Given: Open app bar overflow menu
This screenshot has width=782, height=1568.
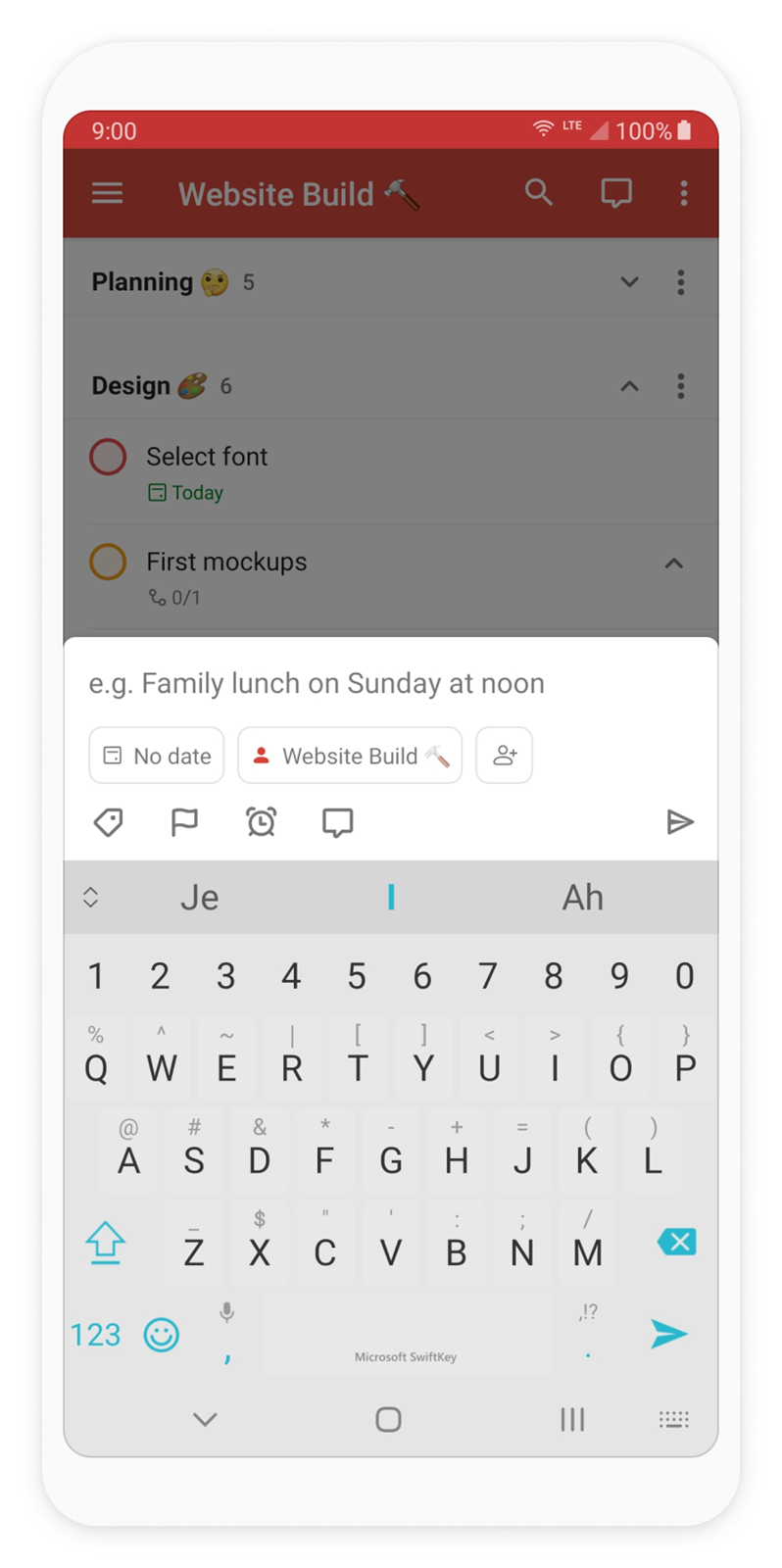Looking at the screenshot, I should [684, 193].
